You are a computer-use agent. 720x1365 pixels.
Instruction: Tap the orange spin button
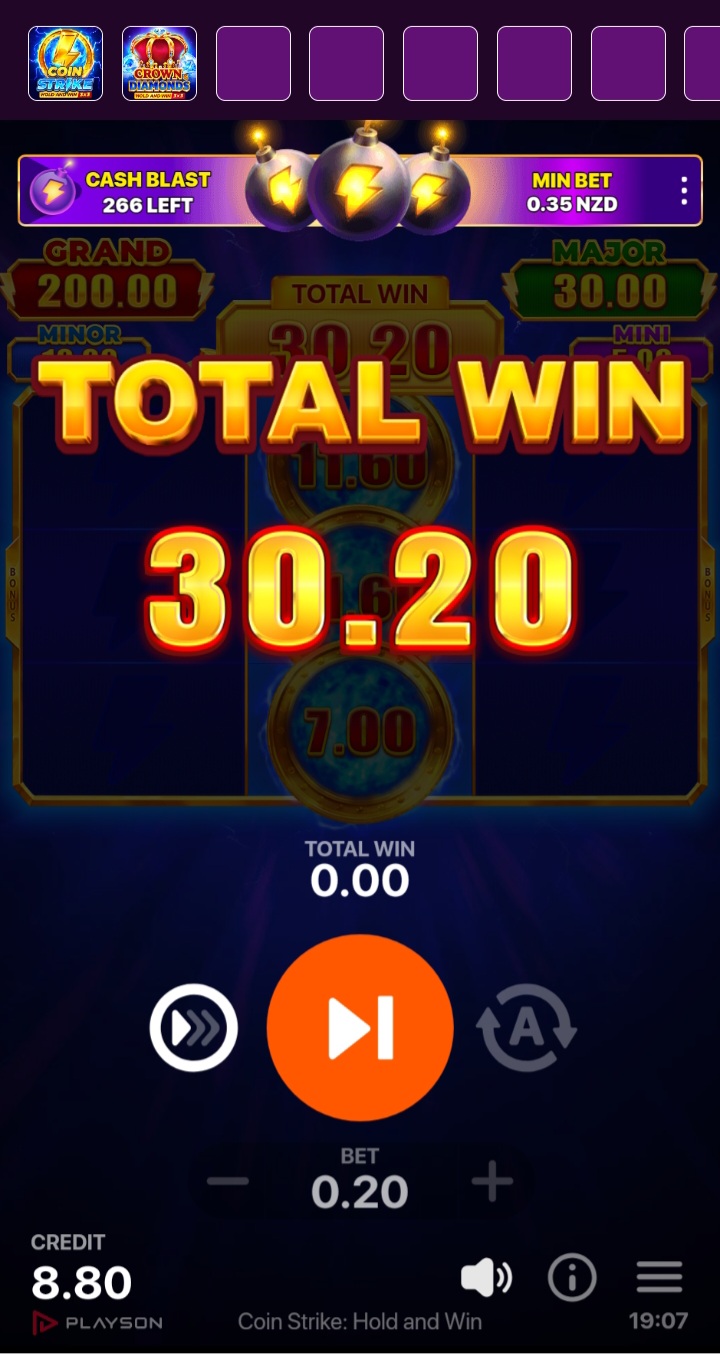(360, 1027)
